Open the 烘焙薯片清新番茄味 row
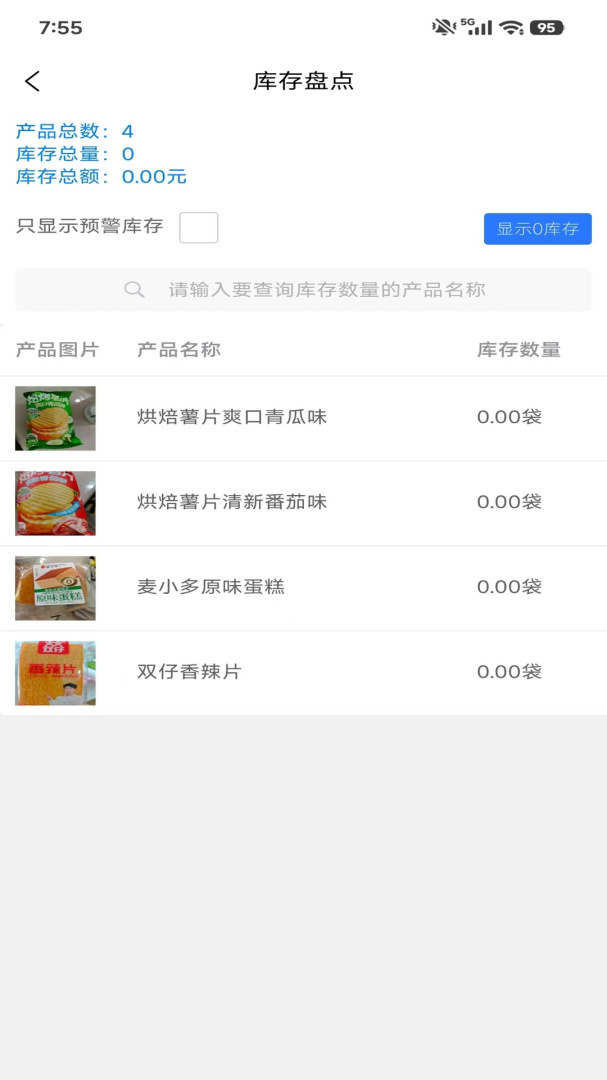This screenshot has height=1080, width=607. coord(303,503)
